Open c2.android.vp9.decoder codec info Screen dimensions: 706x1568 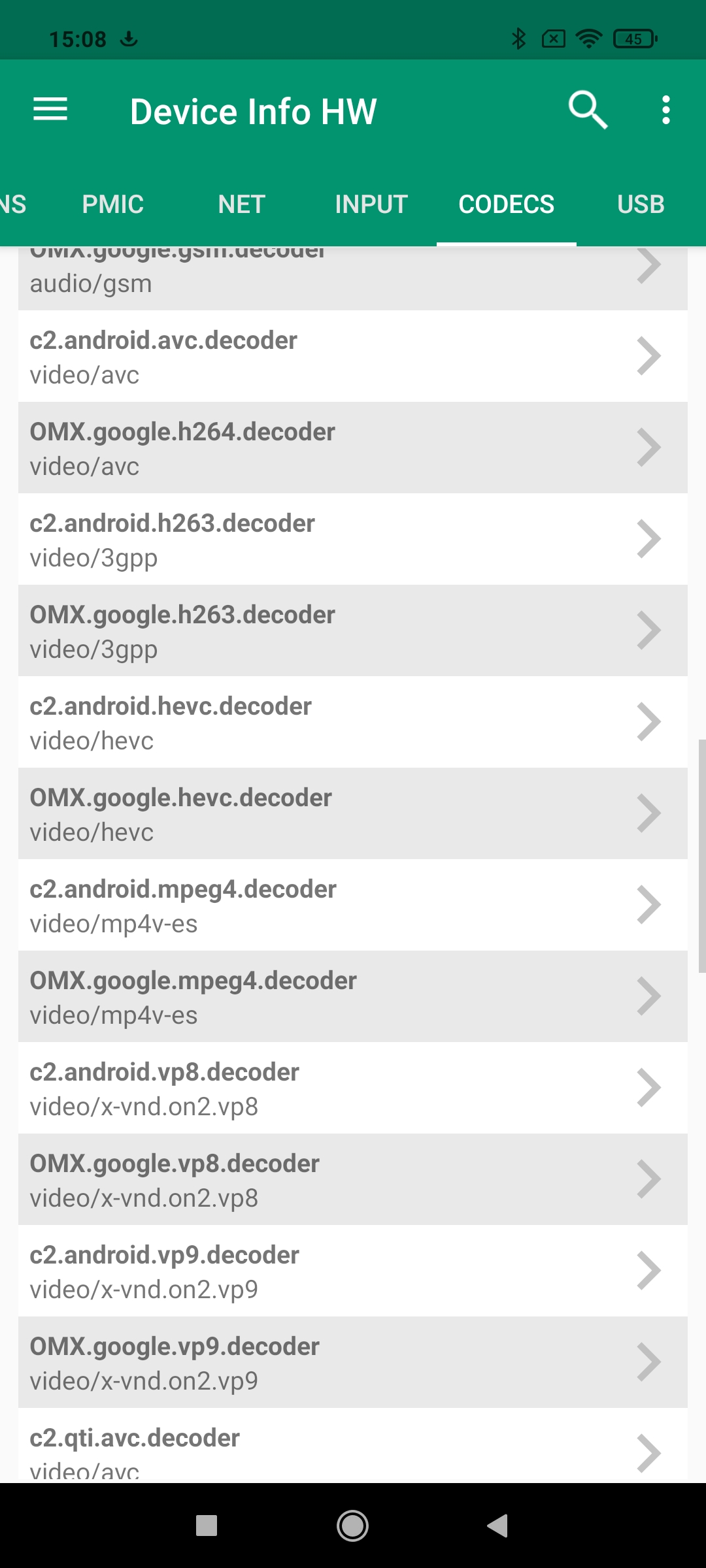point(353,1271)
